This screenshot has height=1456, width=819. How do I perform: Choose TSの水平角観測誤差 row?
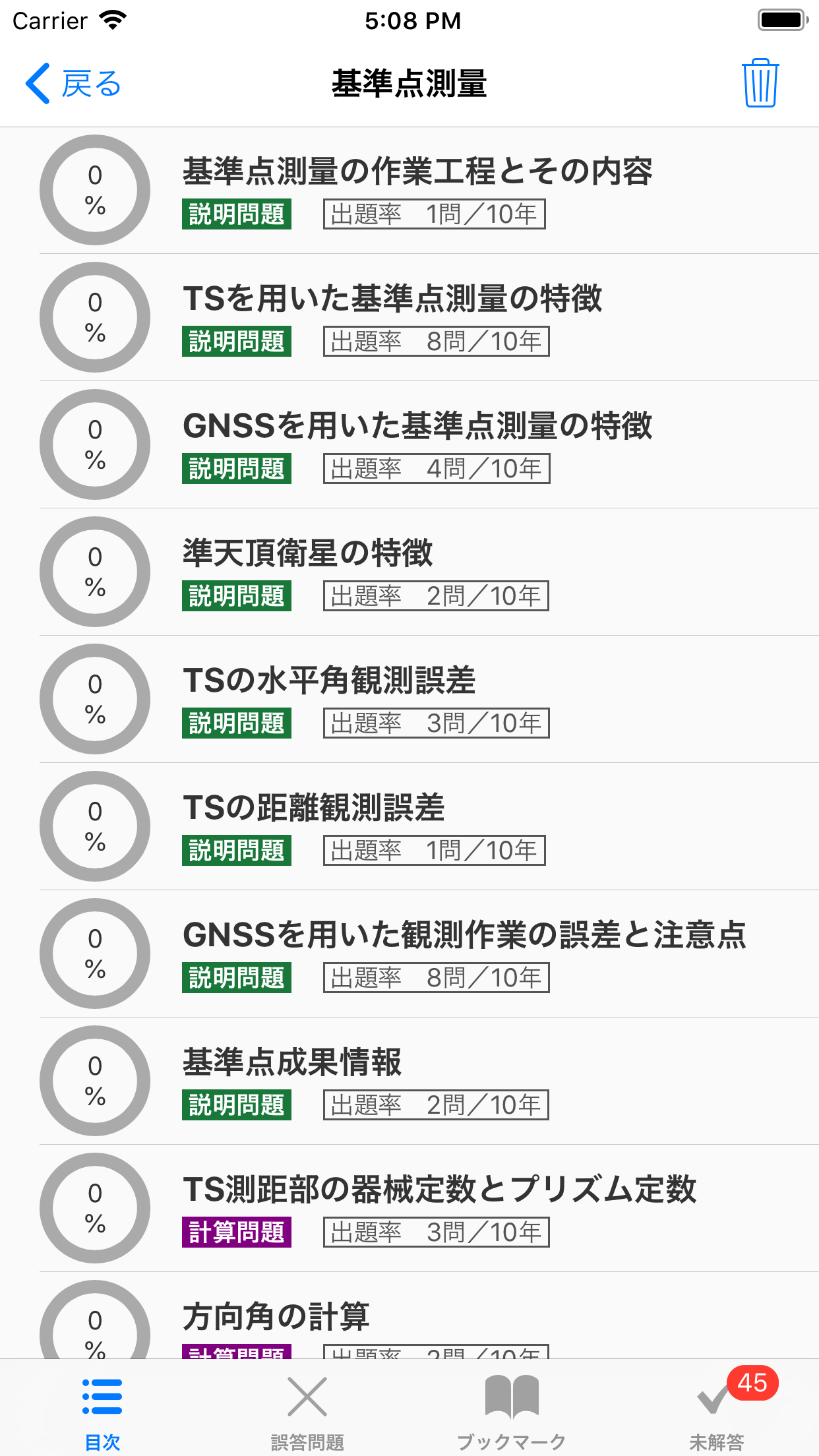[x=329, y=681]
